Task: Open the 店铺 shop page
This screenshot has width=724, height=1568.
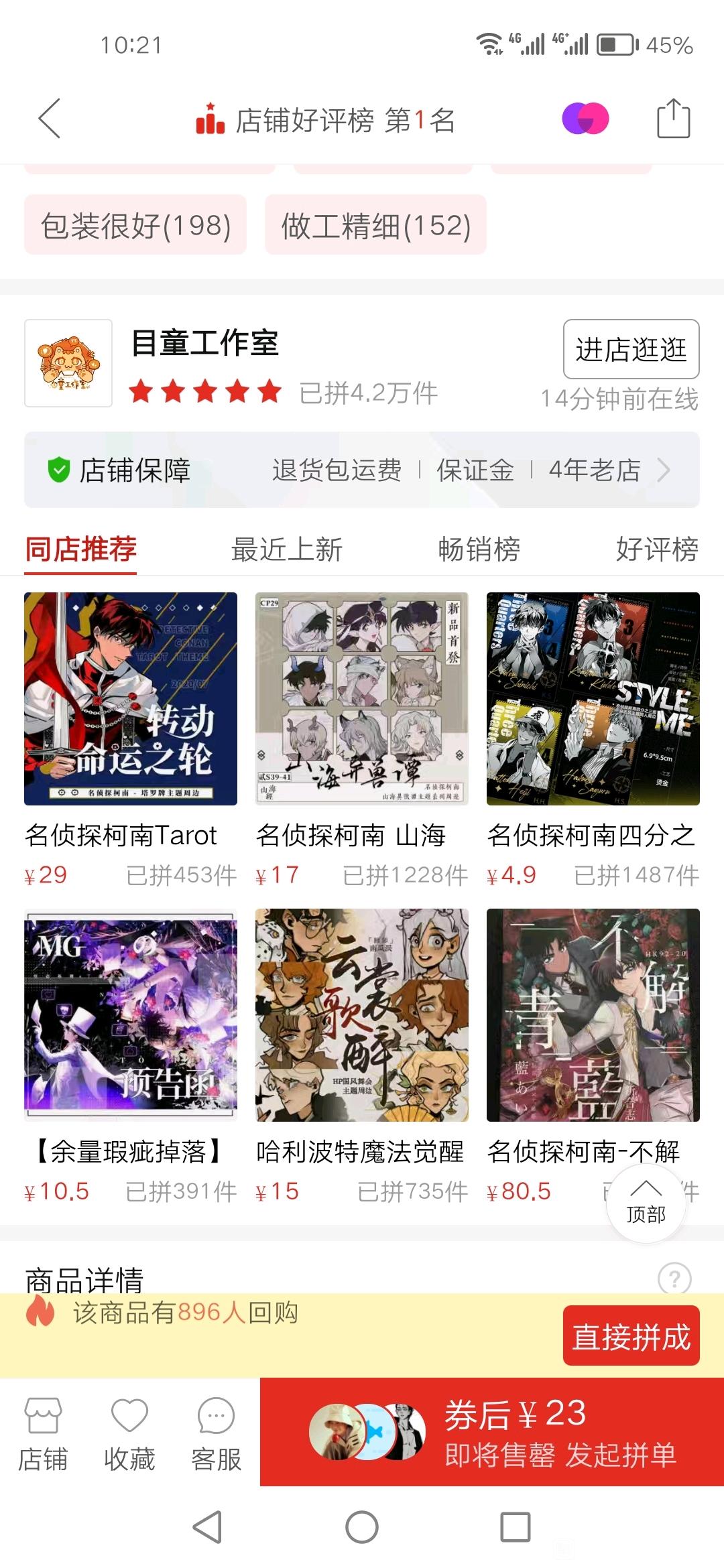Action: (43, 1431)
